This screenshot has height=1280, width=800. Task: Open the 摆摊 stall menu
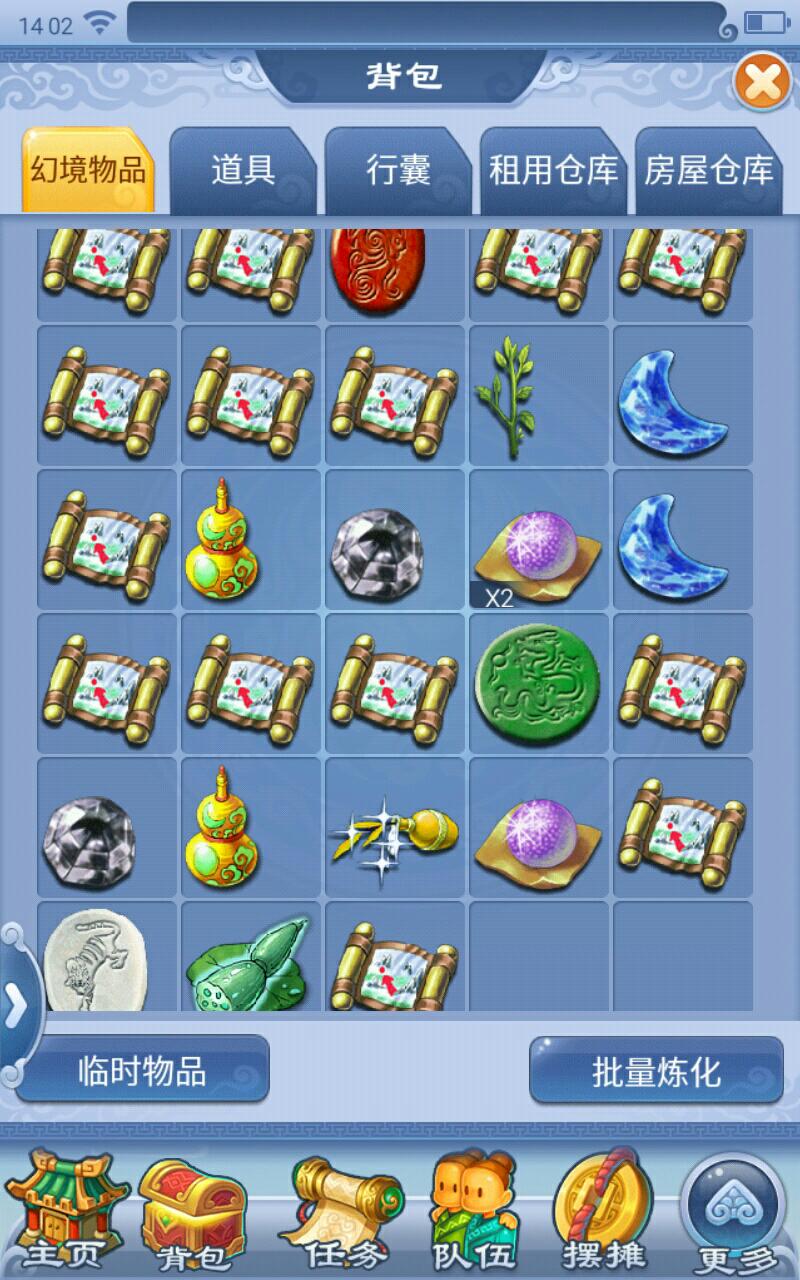pyautogui.click(x=603, y=1212)
